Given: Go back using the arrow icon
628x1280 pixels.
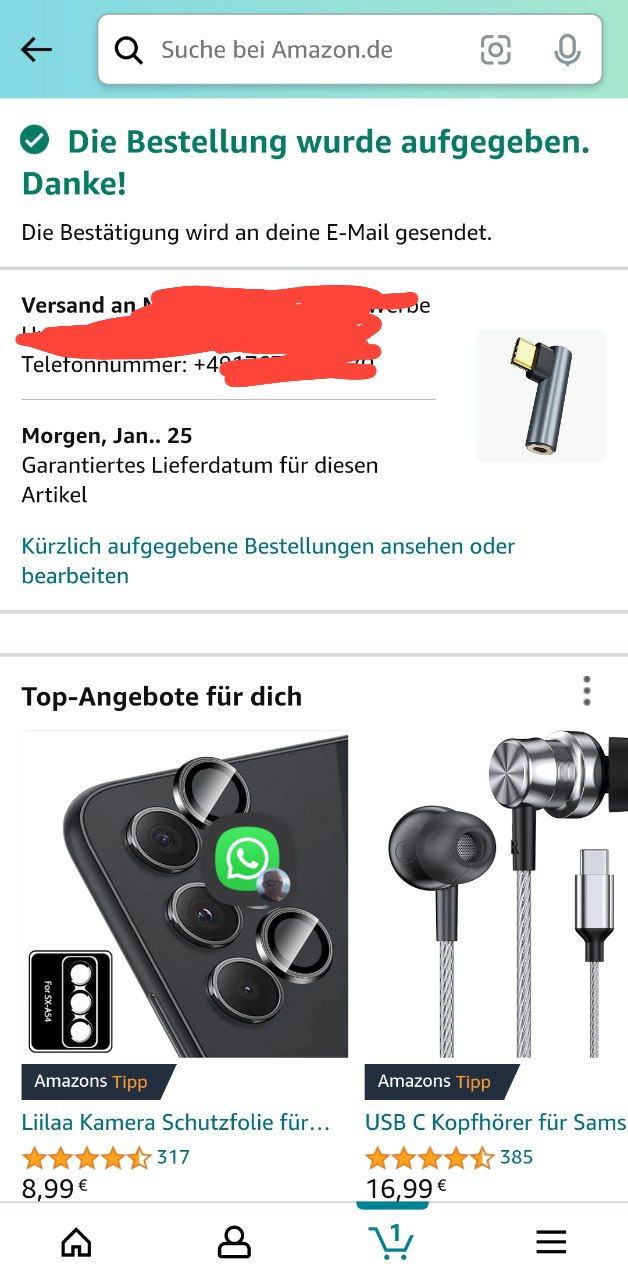Looking at the screenshot, I should tap(36, 50).
